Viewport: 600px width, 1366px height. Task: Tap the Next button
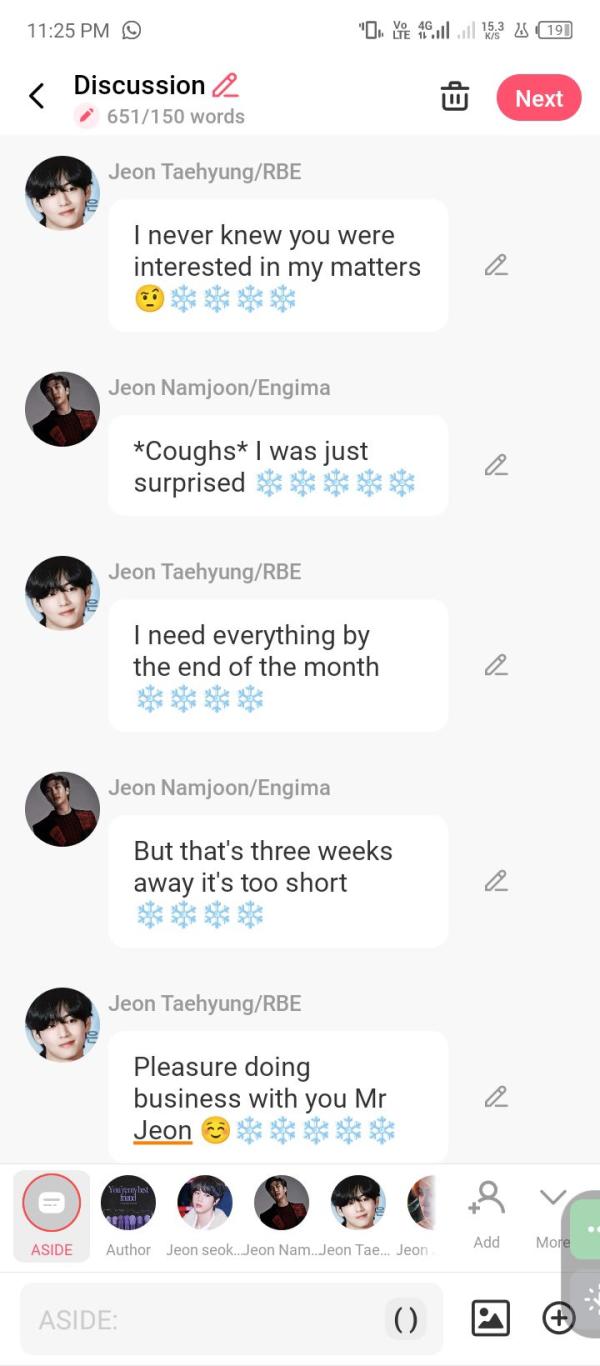pyautogui.click(x=539, y=98)
